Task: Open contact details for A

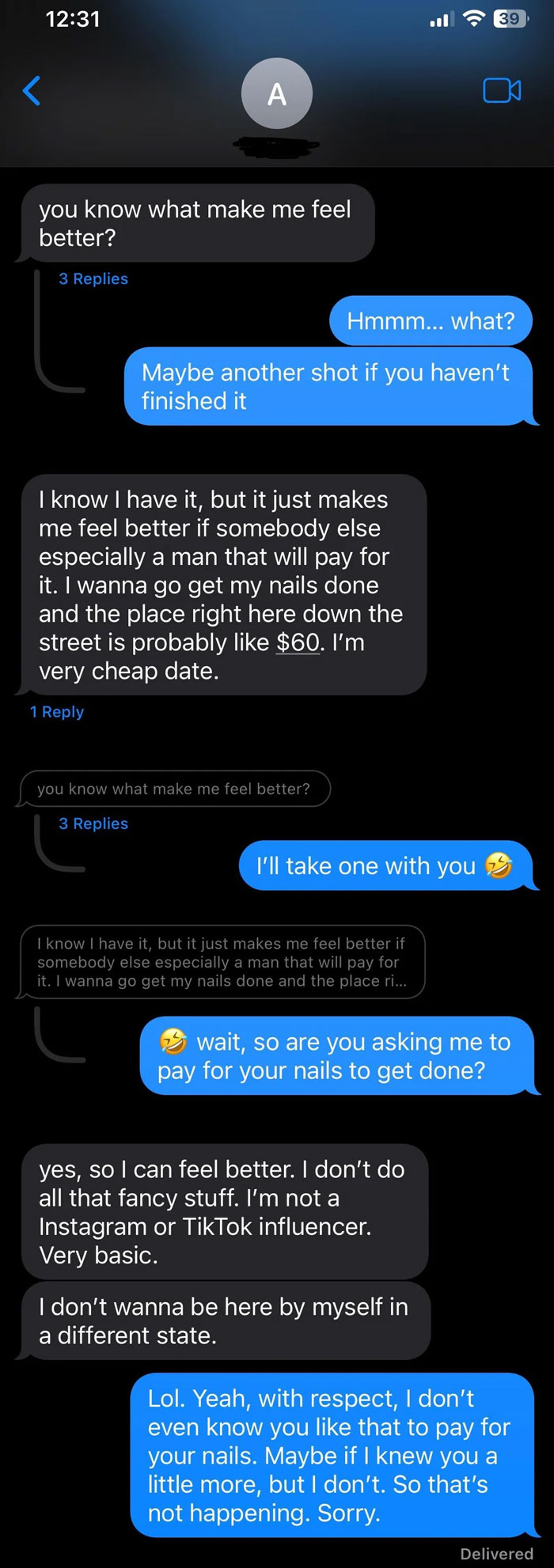Action: click(277, 95)
